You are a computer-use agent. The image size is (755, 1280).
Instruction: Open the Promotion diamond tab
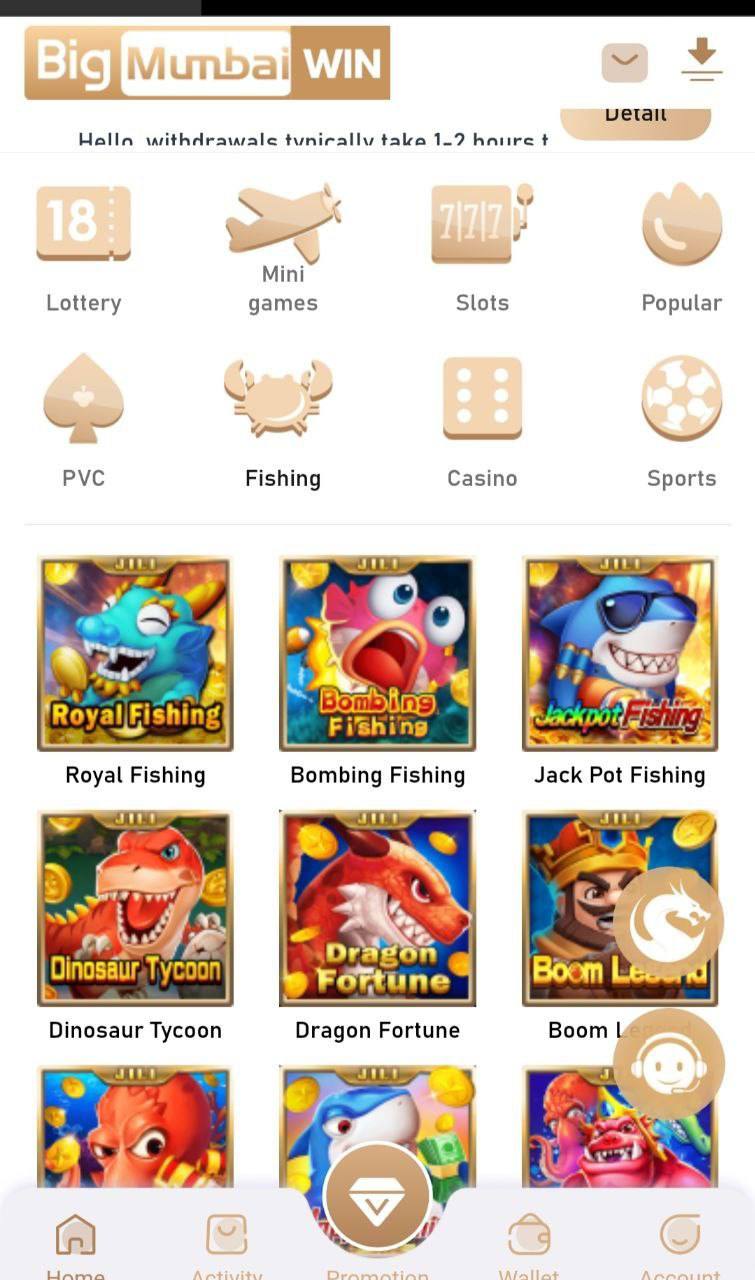(377, 1198)
